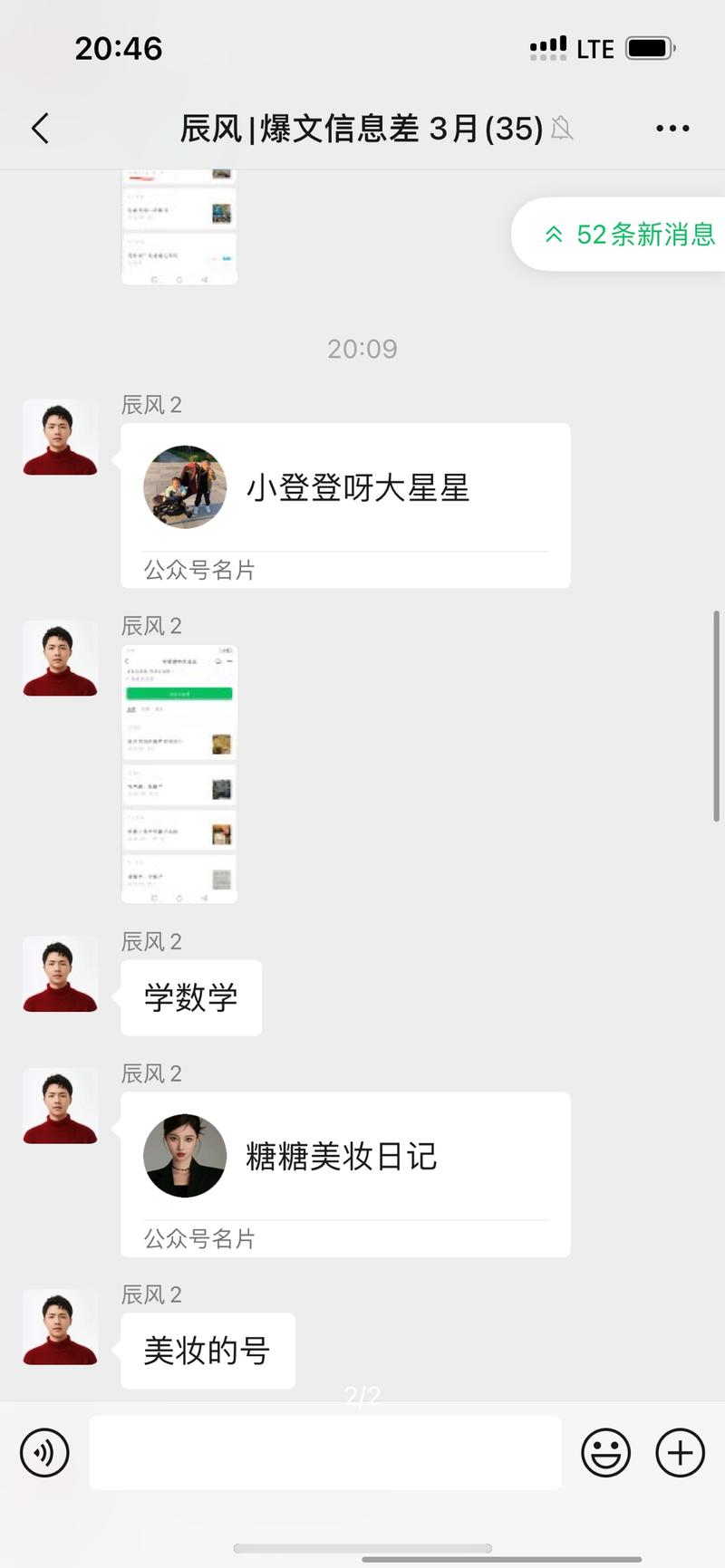The image size is (725, 1568).
Task: Select the message bubble reading 美妆的号
Action: point(207,1350)
